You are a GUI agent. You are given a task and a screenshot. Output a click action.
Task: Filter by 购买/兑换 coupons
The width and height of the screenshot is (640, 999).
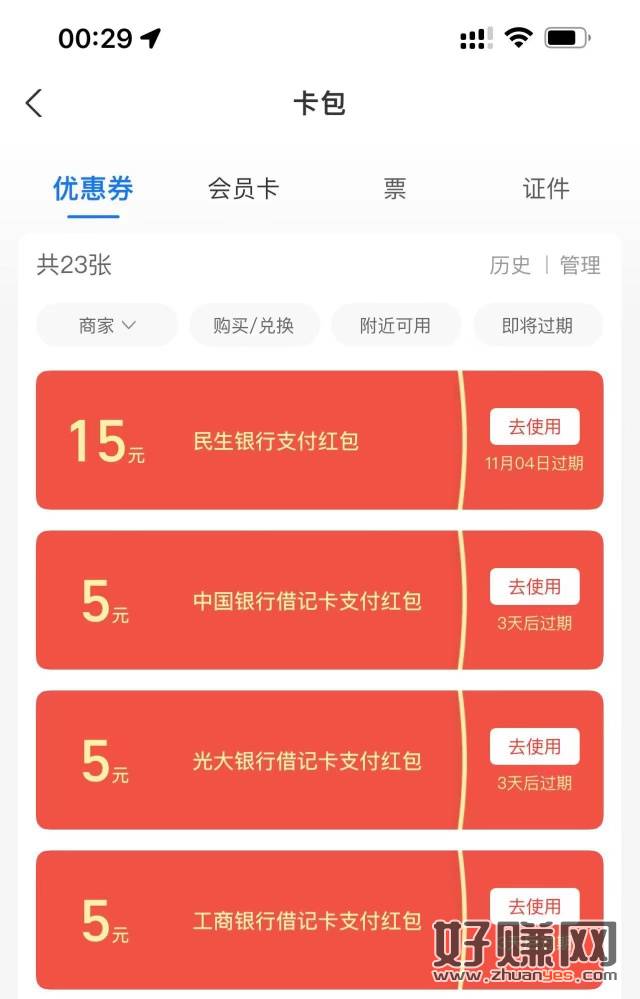254,325
